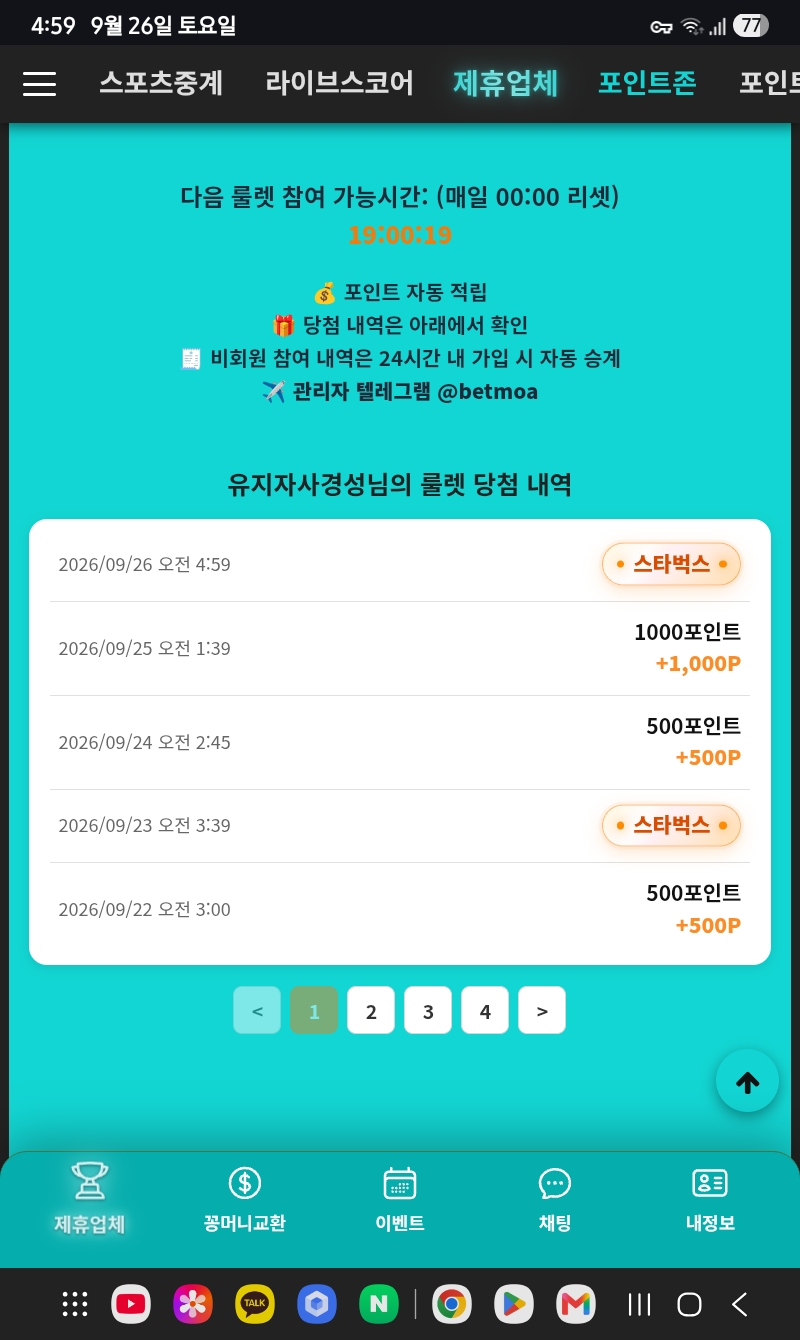This screenshot has width=800, height=1340.
Task: Open the 꽁머니교환 bottom tab
Action: (245, 1198)
